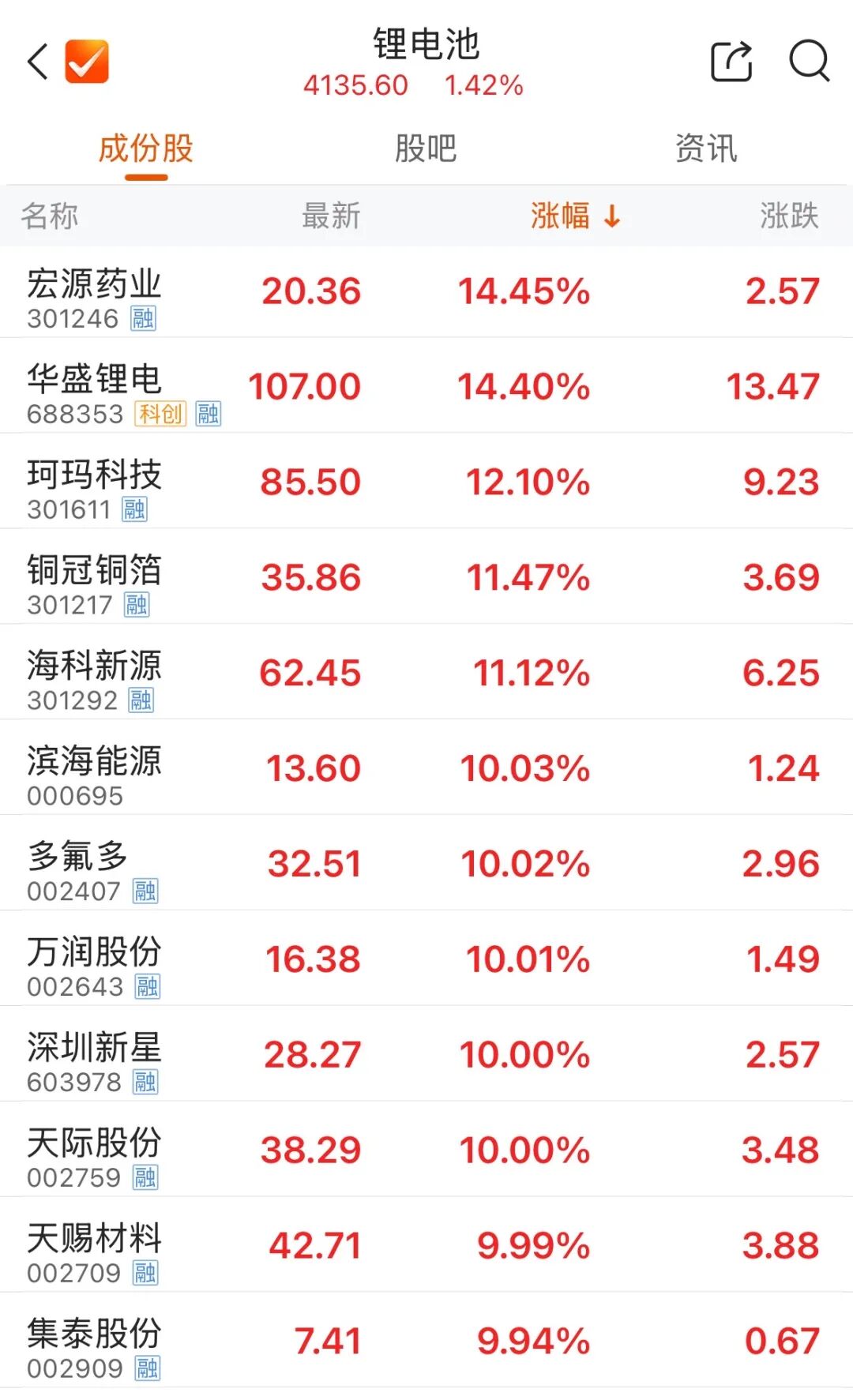This screenshot has width=853, height=1400.
Task: Sort by the 最新 price column
Action: click(332, 216)
